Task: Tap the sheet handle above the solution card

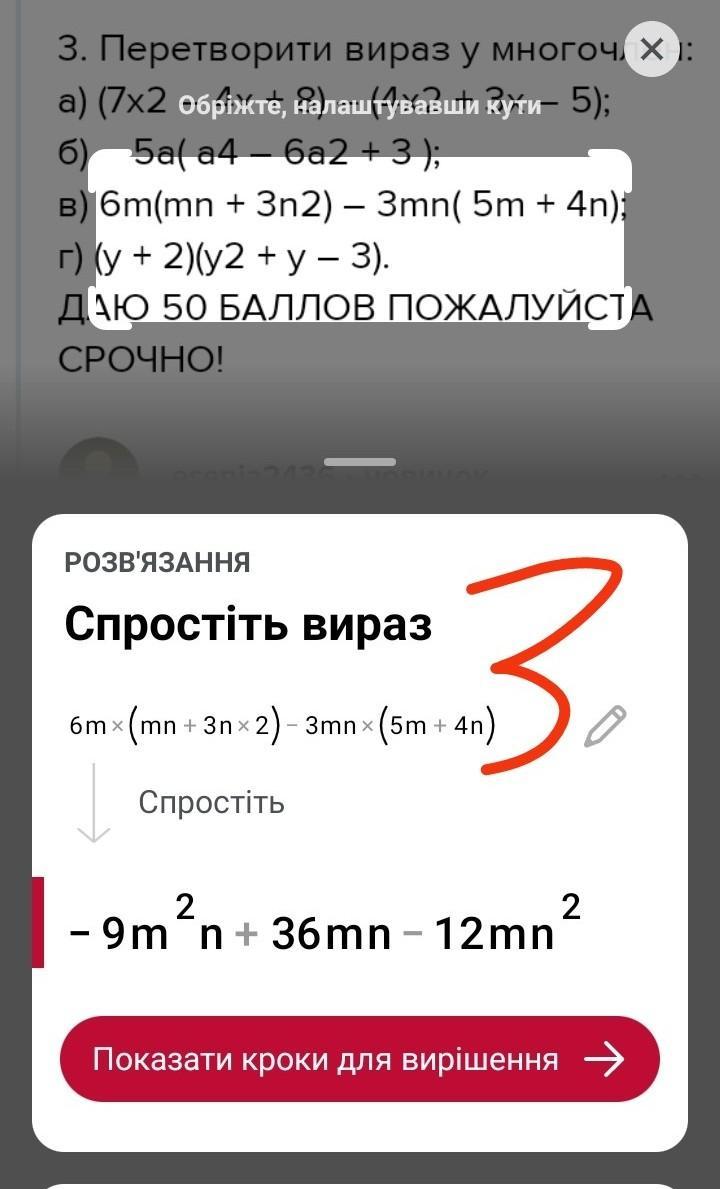Action: click(360, 462)
